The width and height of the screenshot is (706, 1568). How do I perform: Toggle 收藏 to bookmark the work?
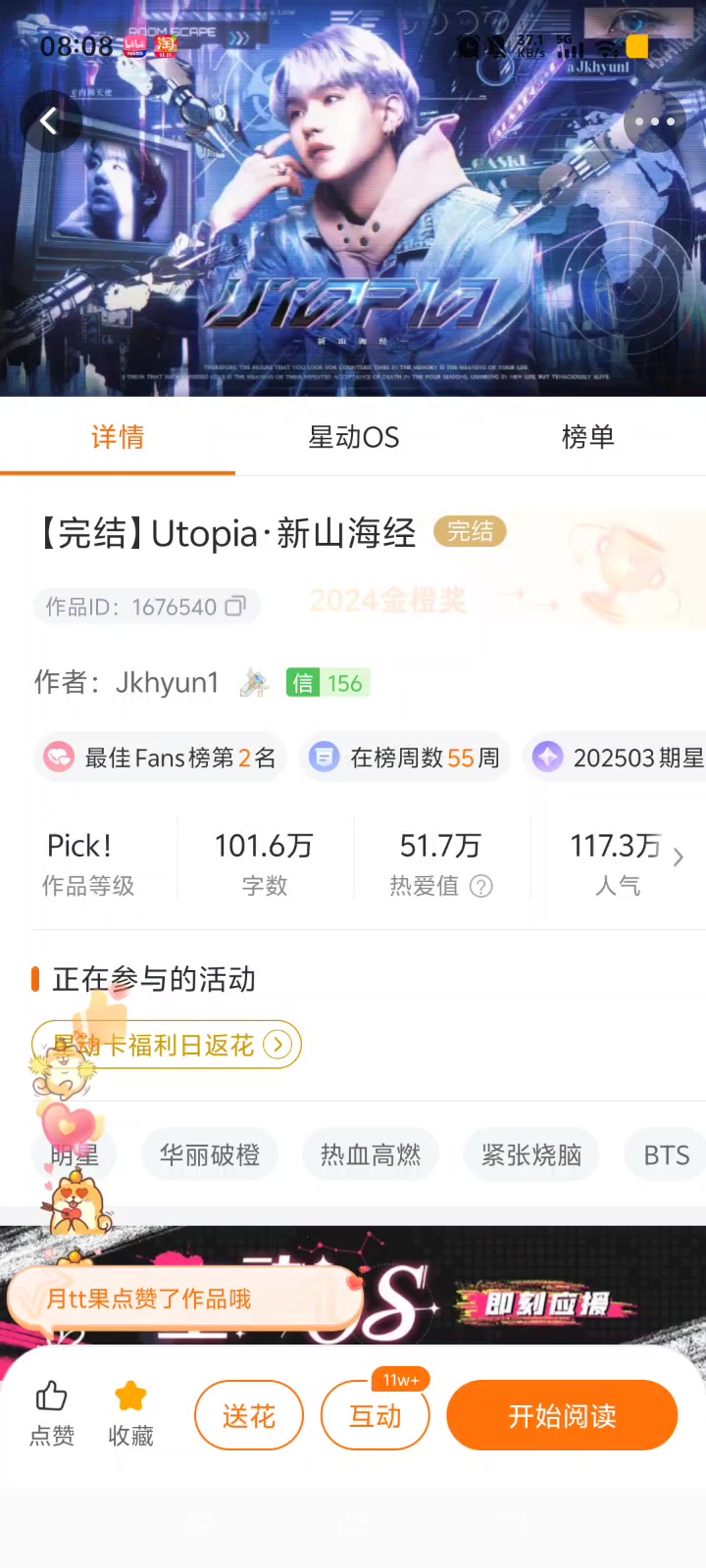click(130, 1413)
